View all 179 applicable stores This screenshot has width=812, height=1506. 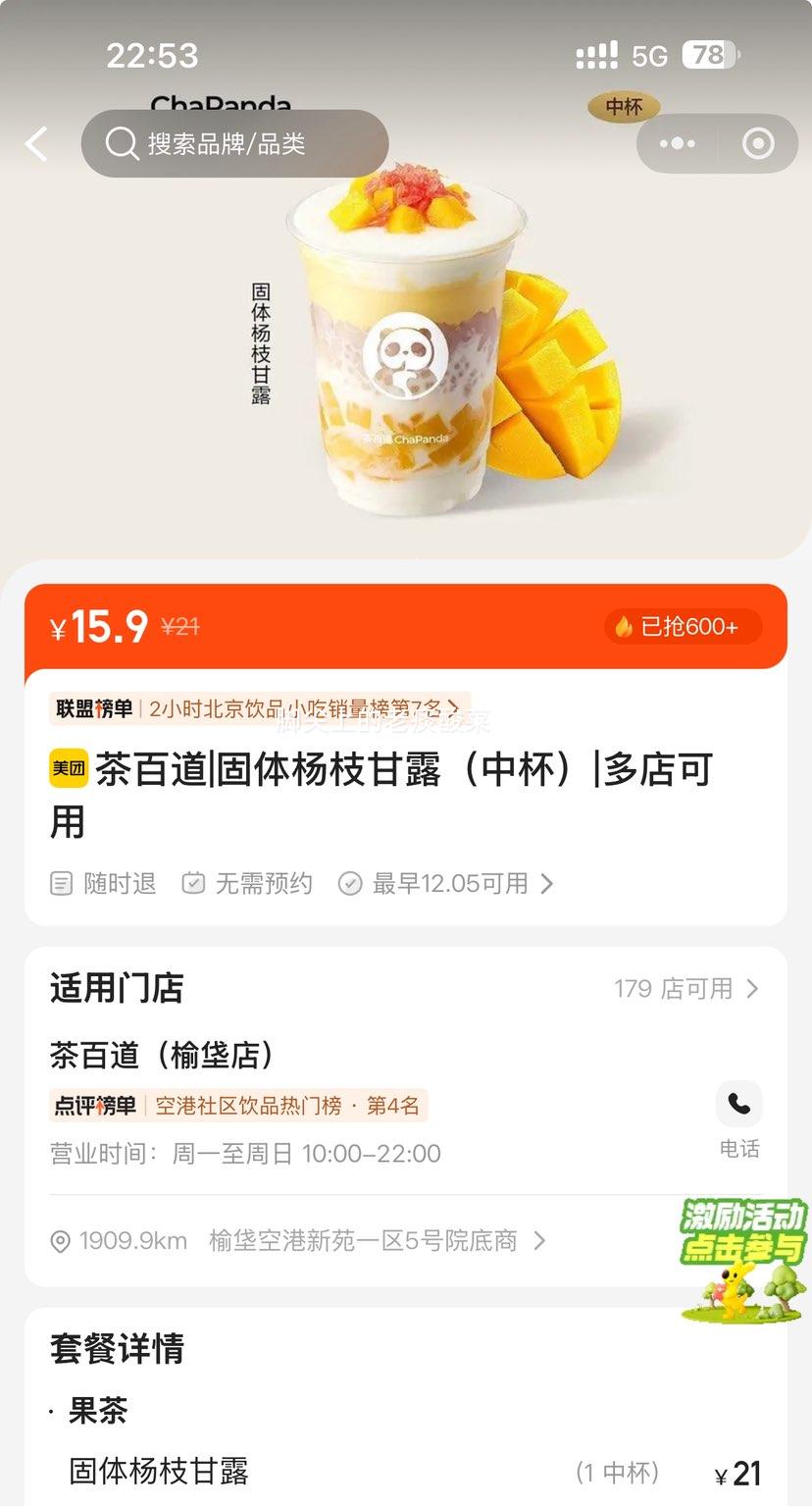686,988
